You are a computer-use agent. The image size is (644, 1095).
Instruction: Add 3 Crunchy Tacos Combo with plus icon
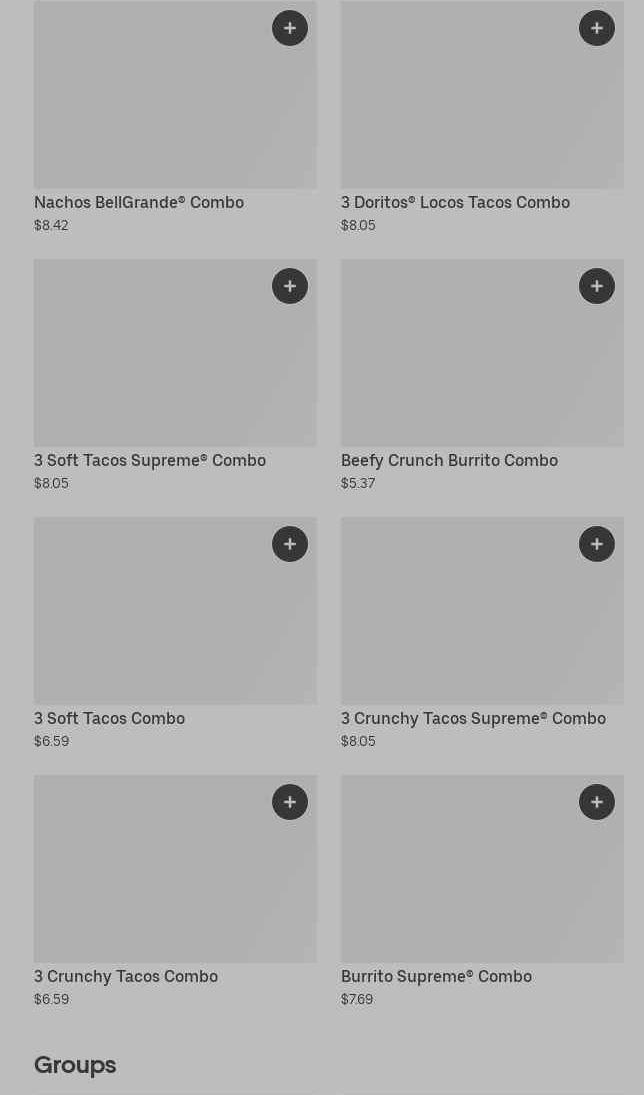click(x=290, y=802)
